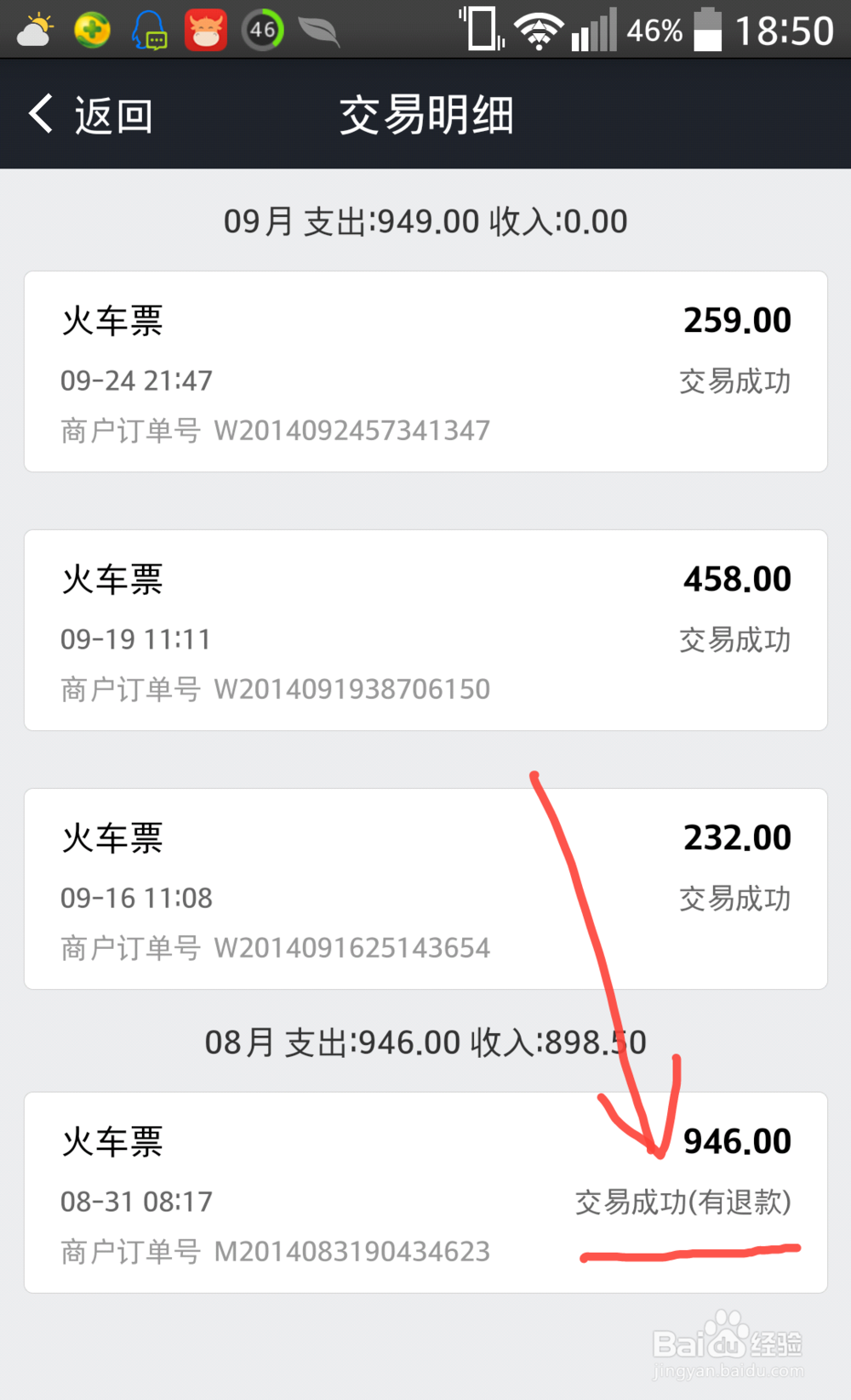Open the 360 Security notification icon

pyautogui.click(x=91, y=29)
